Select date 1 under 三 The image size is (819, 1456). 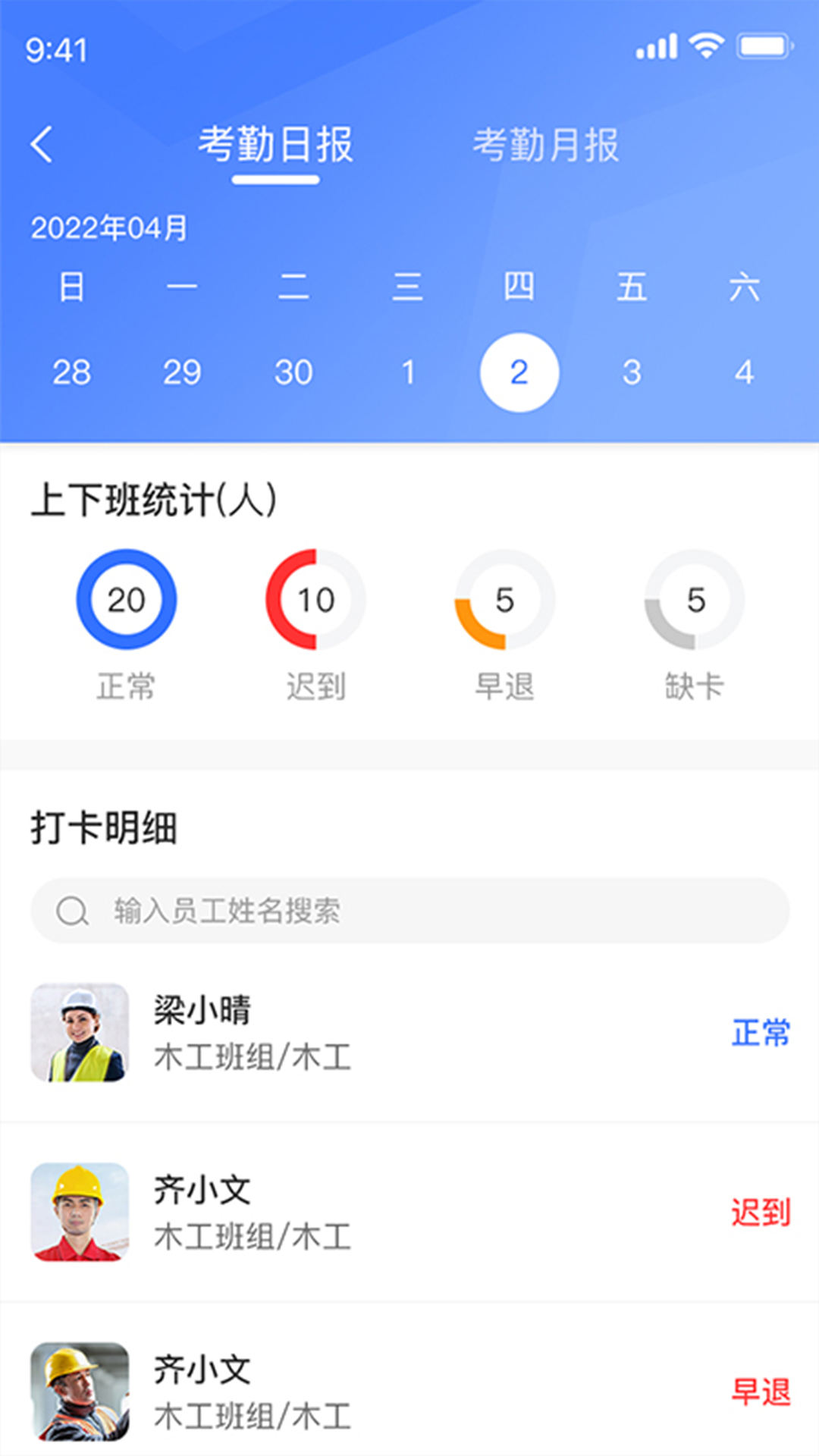point(408,372)
